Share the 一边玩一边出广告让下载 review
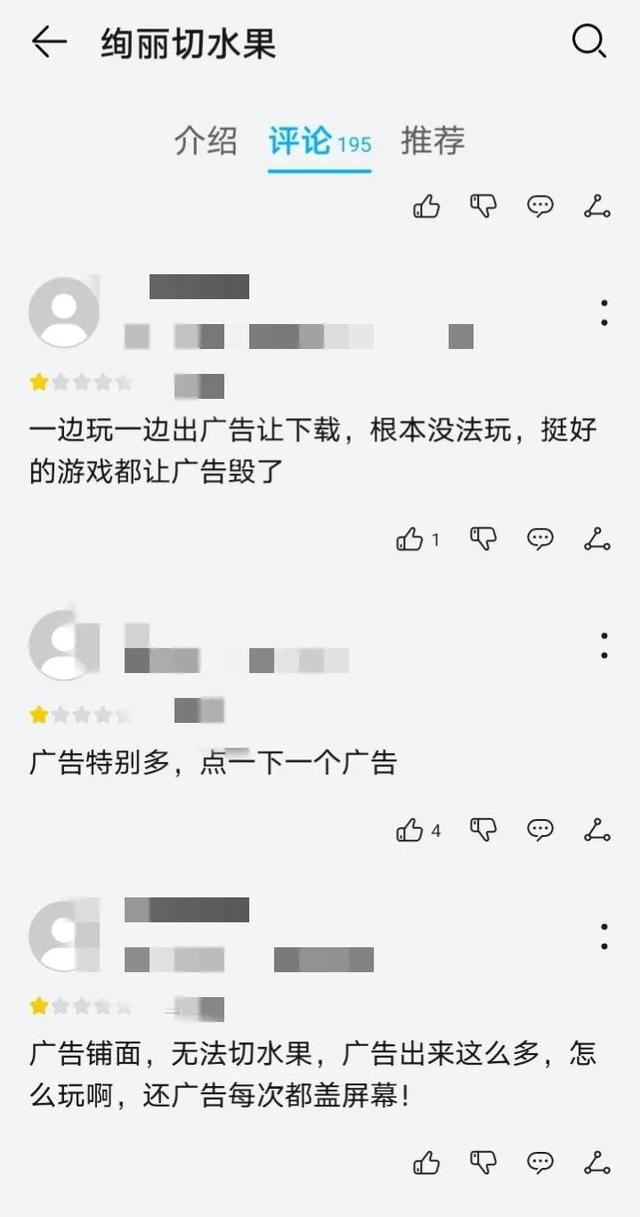Viewport: 640px width, 1217px height. [x=597, y=539]
